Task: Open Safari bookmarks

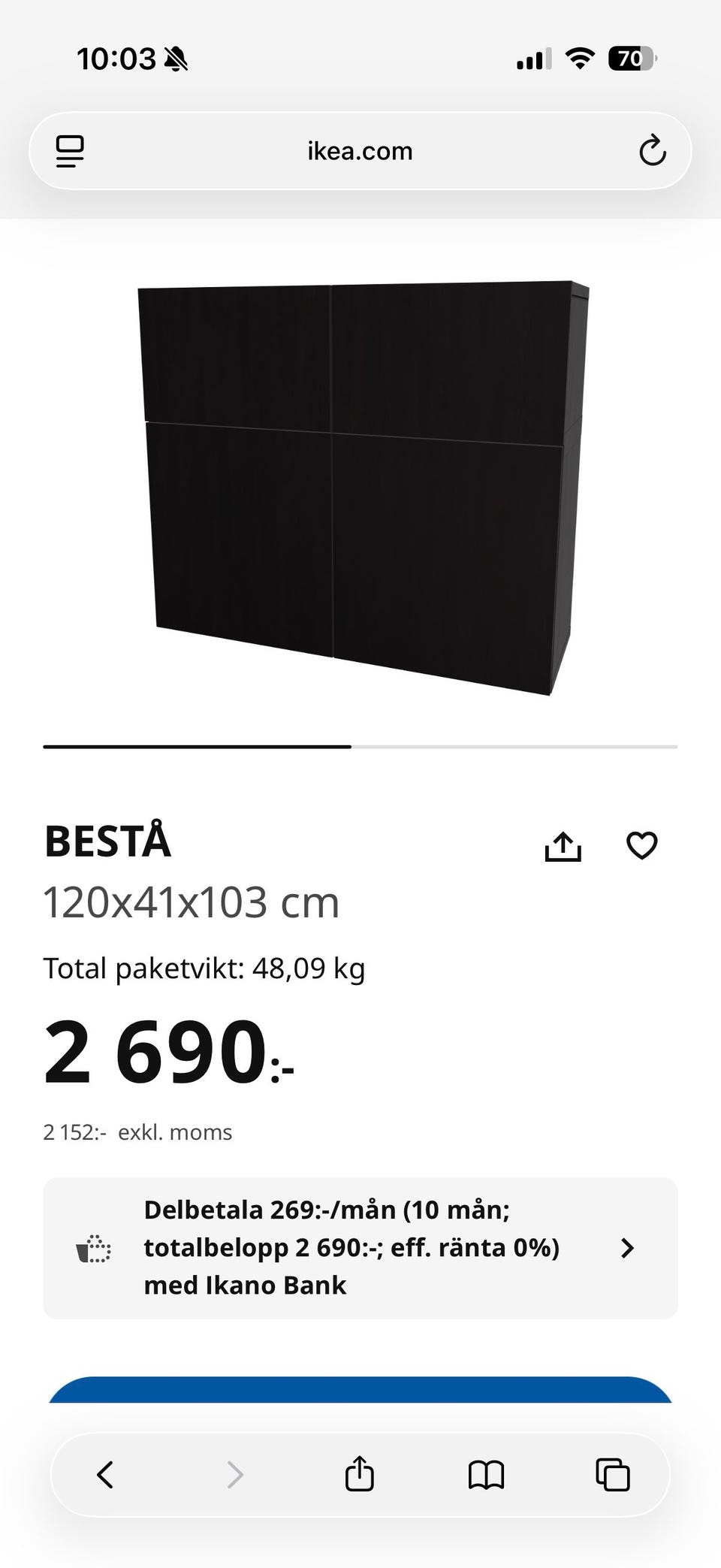Action: tap(486, 1474)
